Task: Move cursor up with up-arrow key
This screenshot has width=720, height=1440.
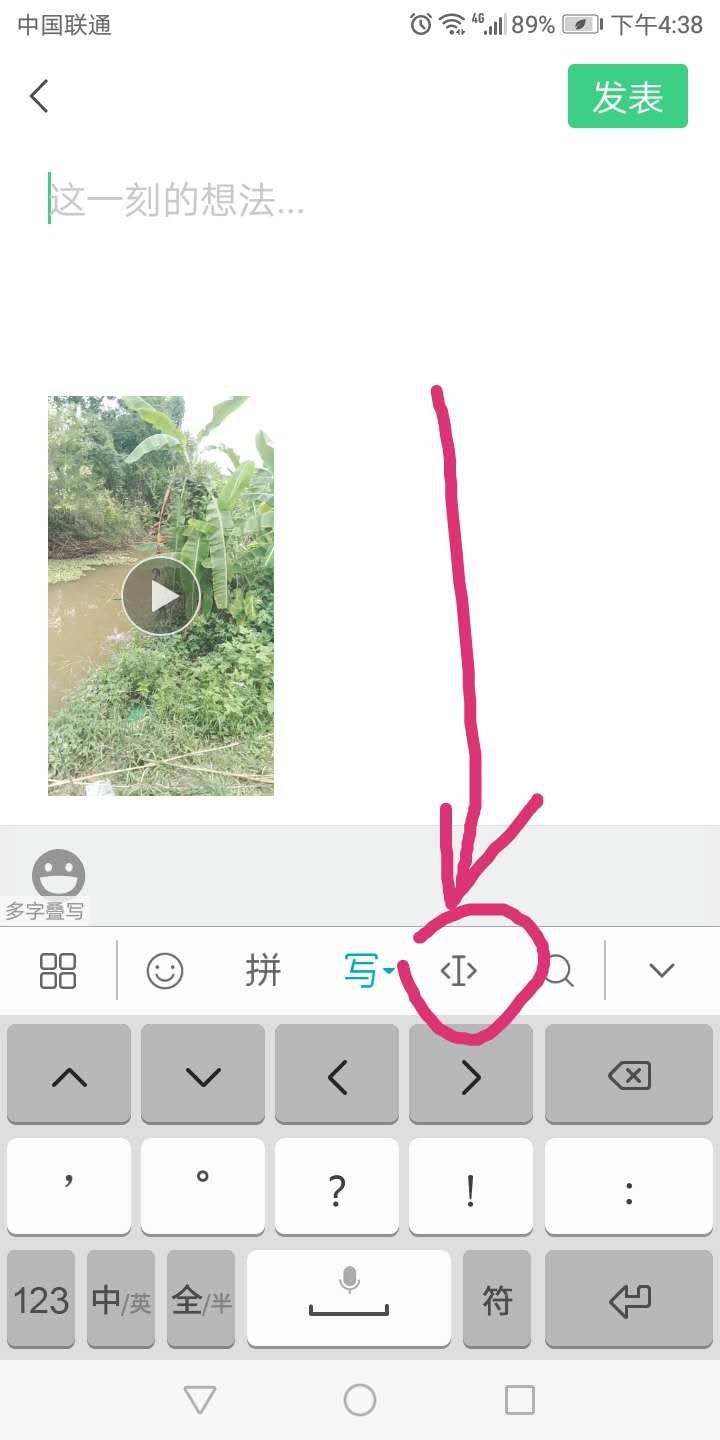Action: point(69,1076)
